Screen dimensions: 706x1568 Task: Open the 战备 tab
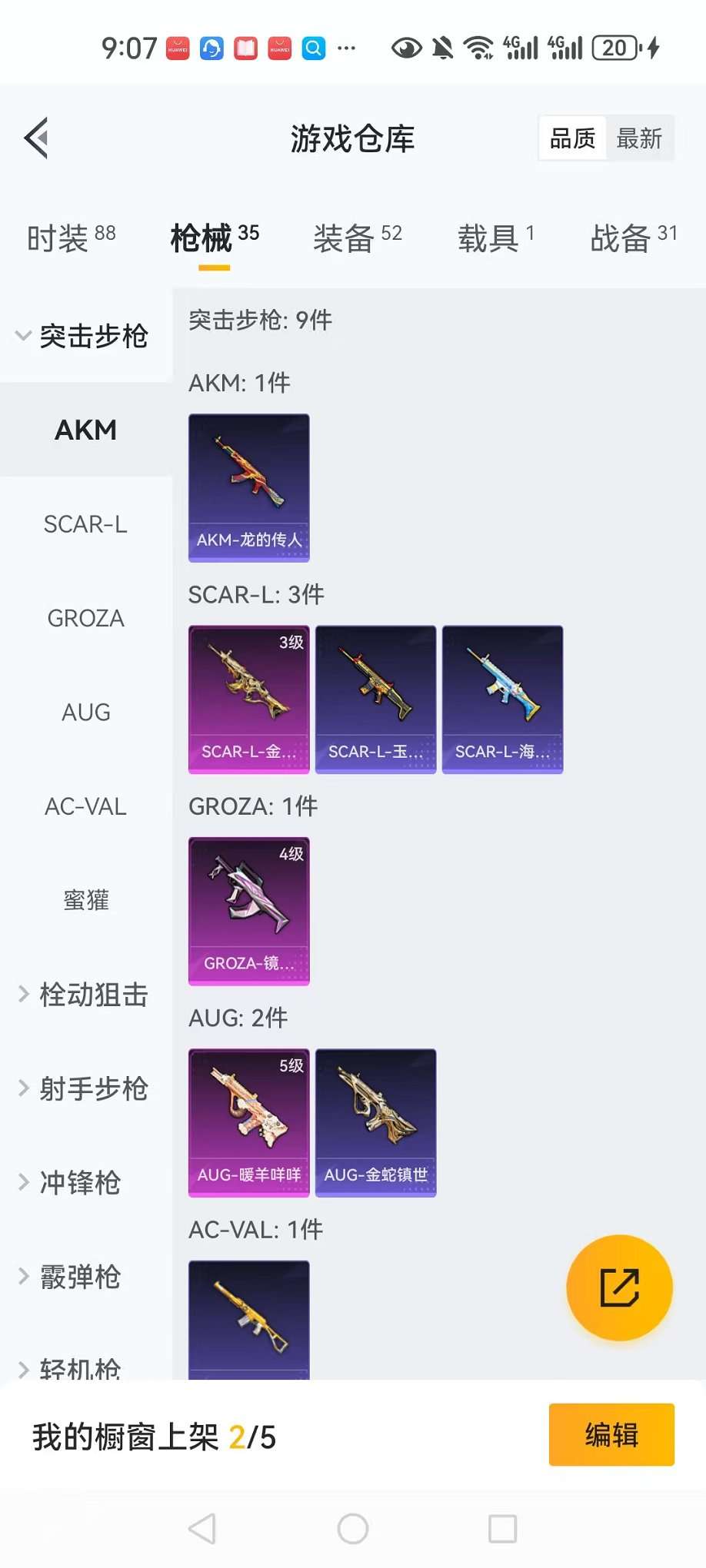coord(633,238)
